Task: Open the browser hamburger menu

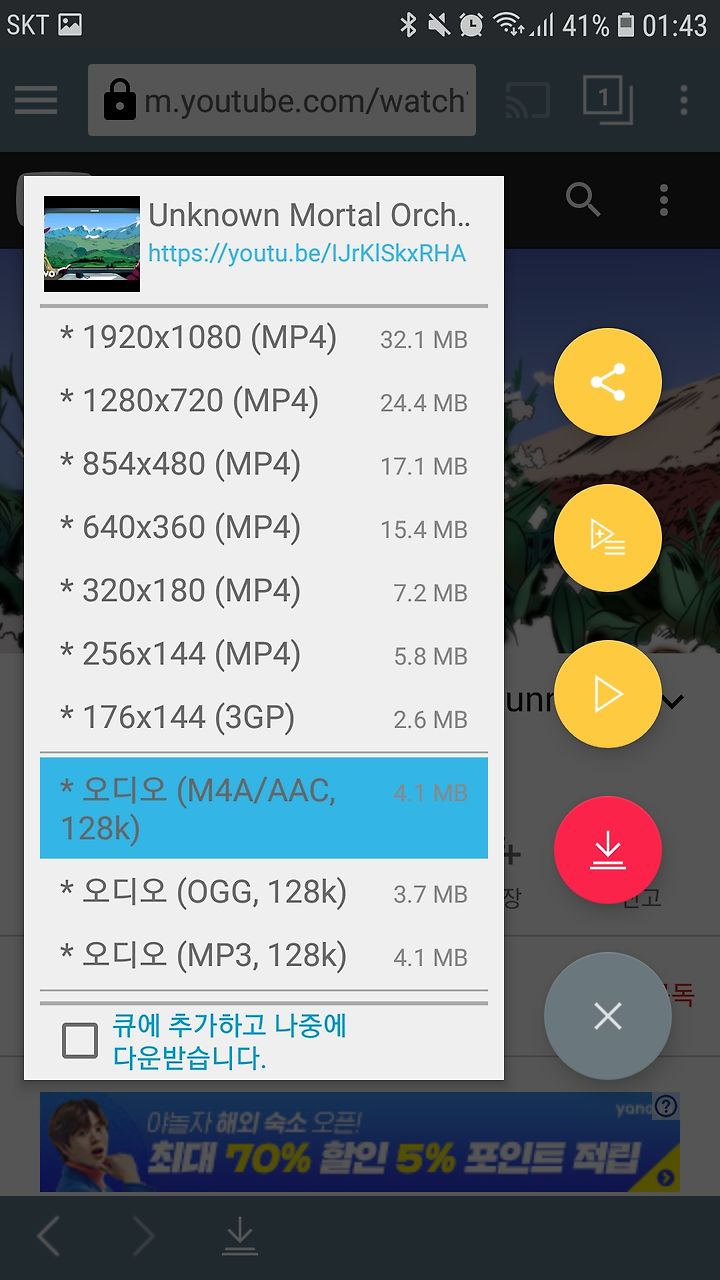Action: (x=36, y=100)
